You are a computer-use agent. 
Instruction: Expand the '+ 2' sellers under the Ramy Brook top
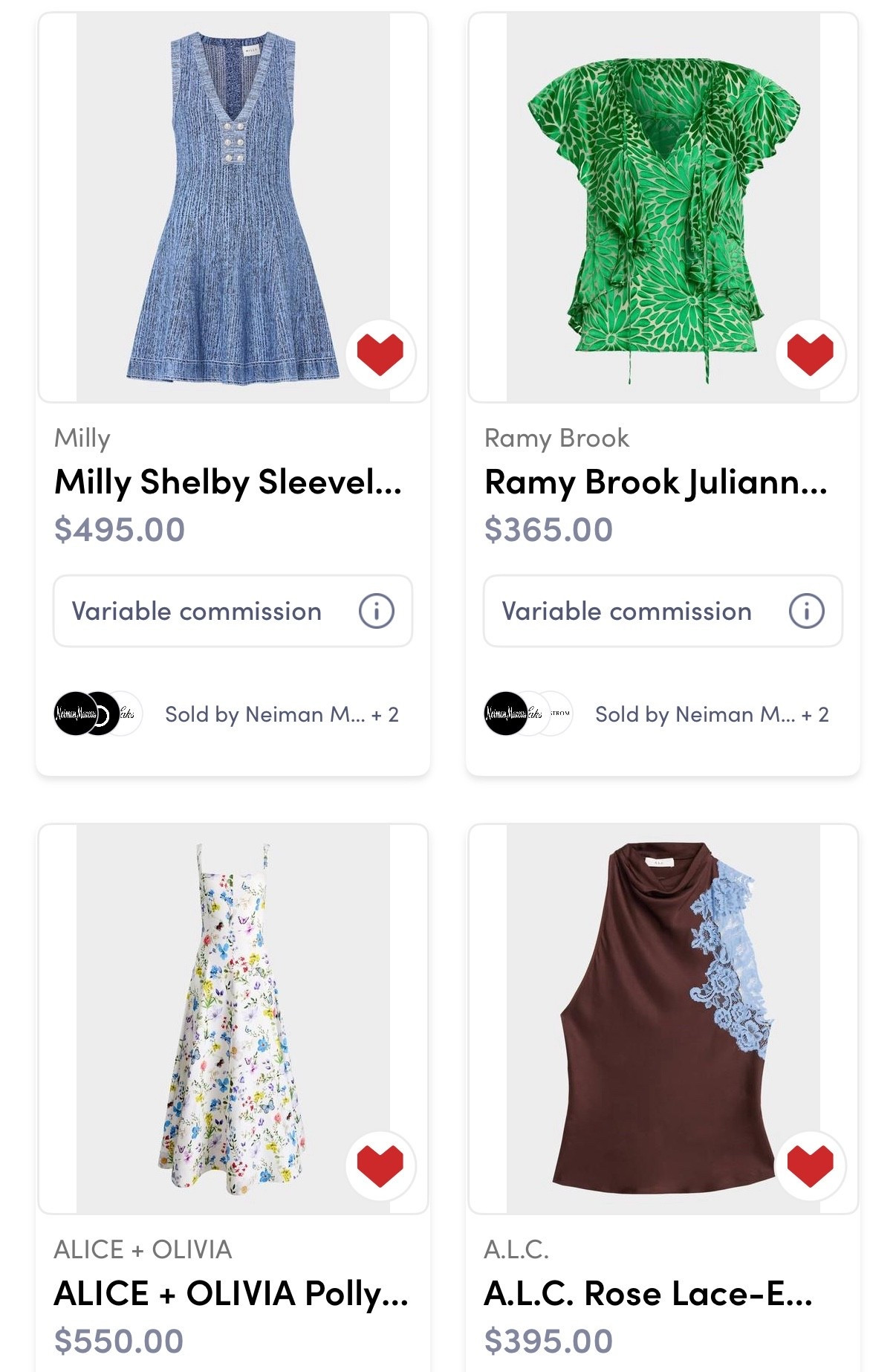point(815,715)
